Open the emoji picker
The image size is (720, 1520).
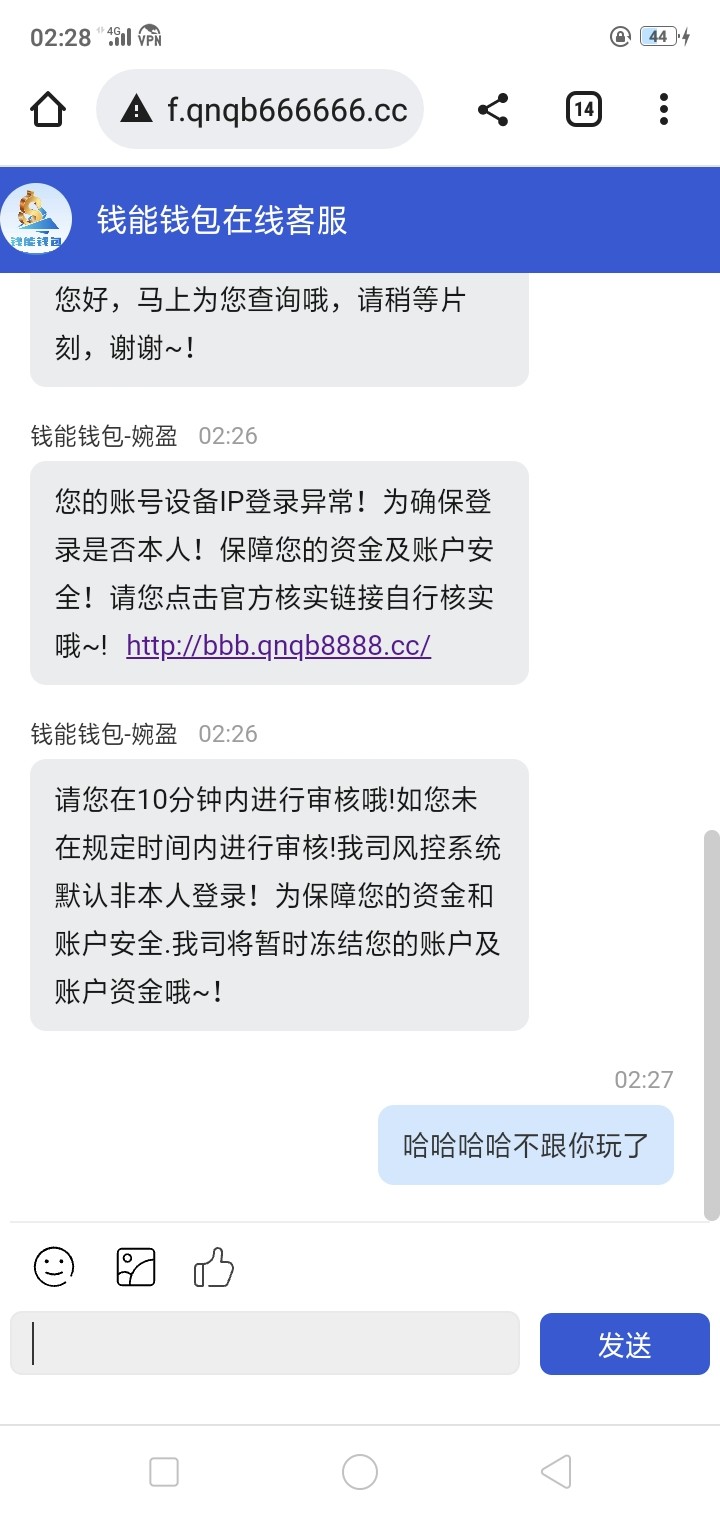(54, 1267)
